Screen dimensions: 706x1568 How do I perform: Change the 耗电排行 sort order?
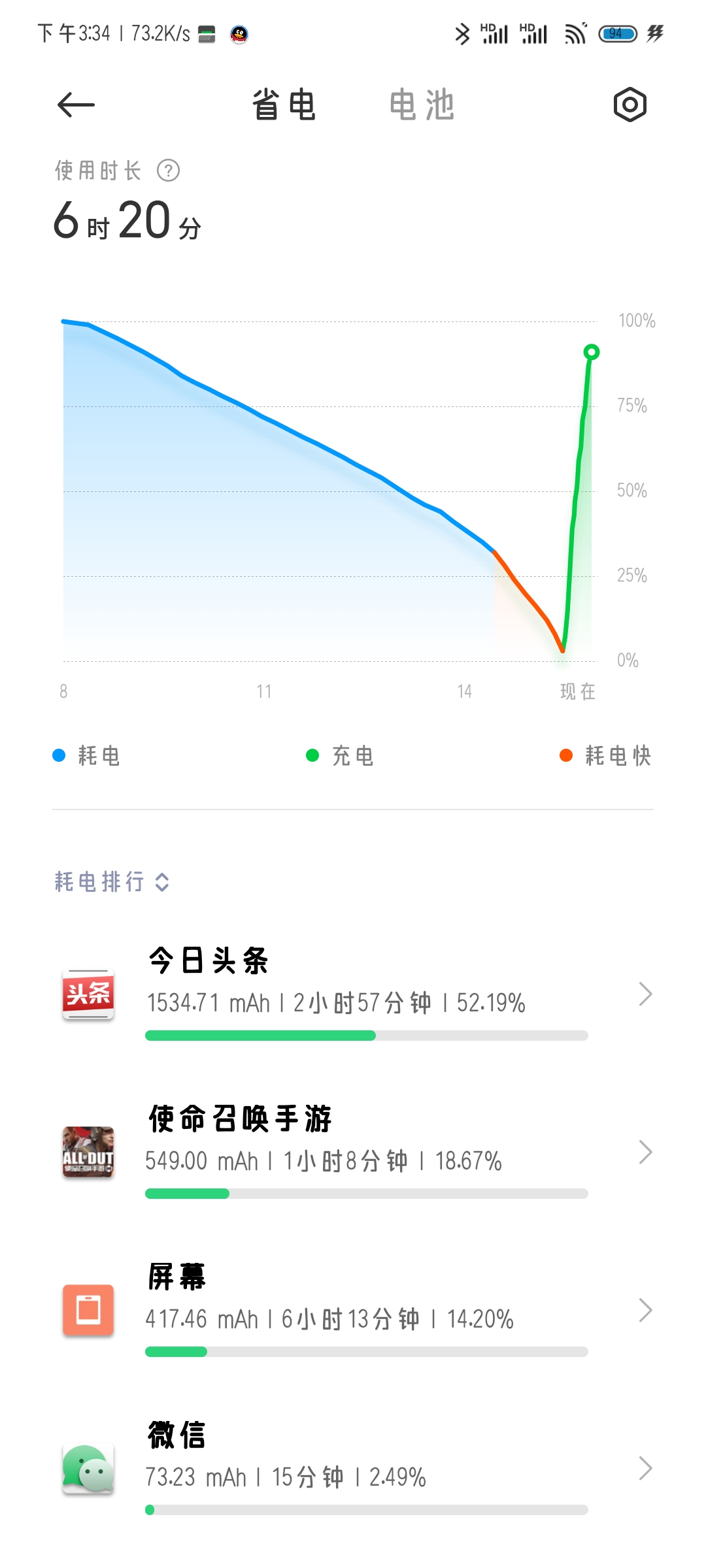click(112, 882)
